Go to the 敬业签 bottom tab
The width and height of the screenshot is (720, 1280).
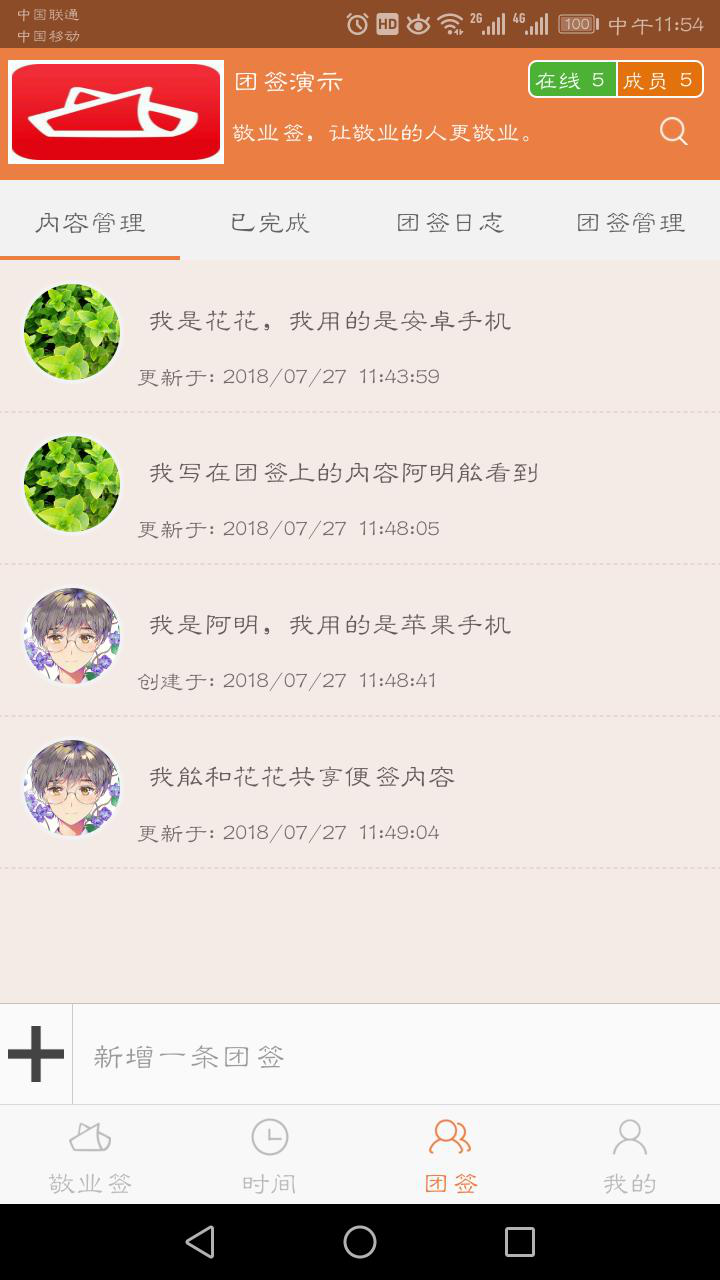90,1157
